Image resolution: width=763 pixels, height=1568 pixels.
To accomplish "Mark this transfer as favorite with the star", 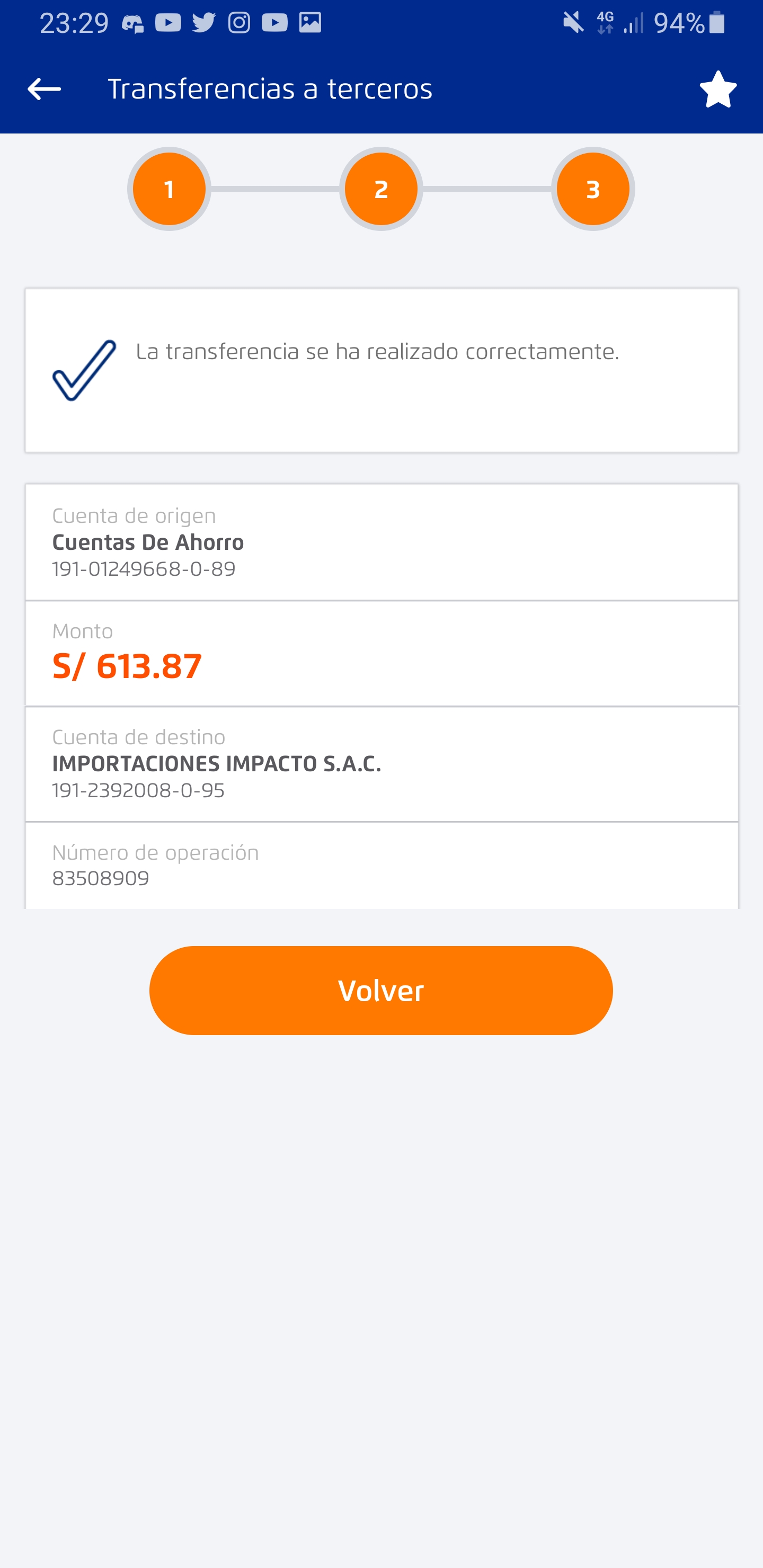I will pyautogui.click(x=718, y=90).
